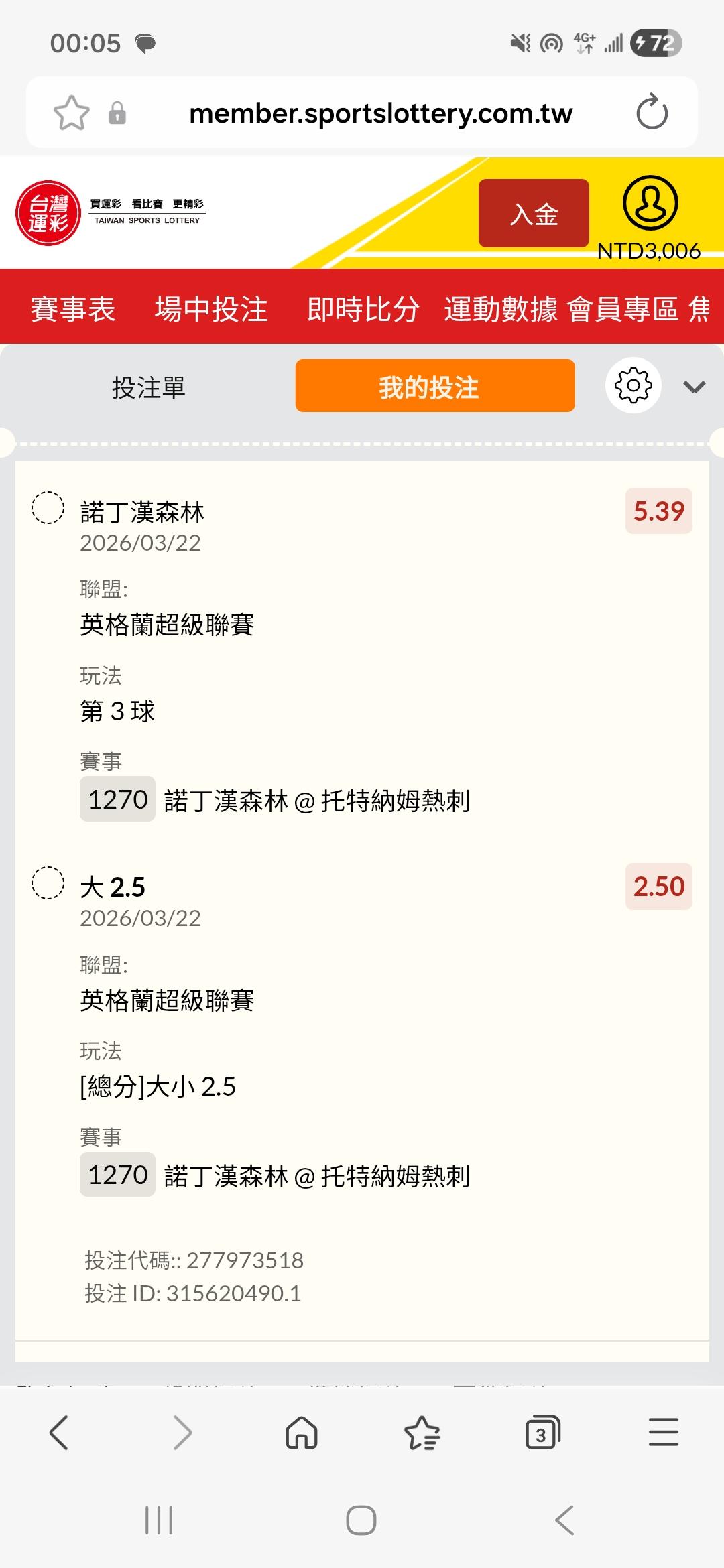724x1568 pixels.
Task: Collapse the bet panel with the chevron
Action: [694, 387]
